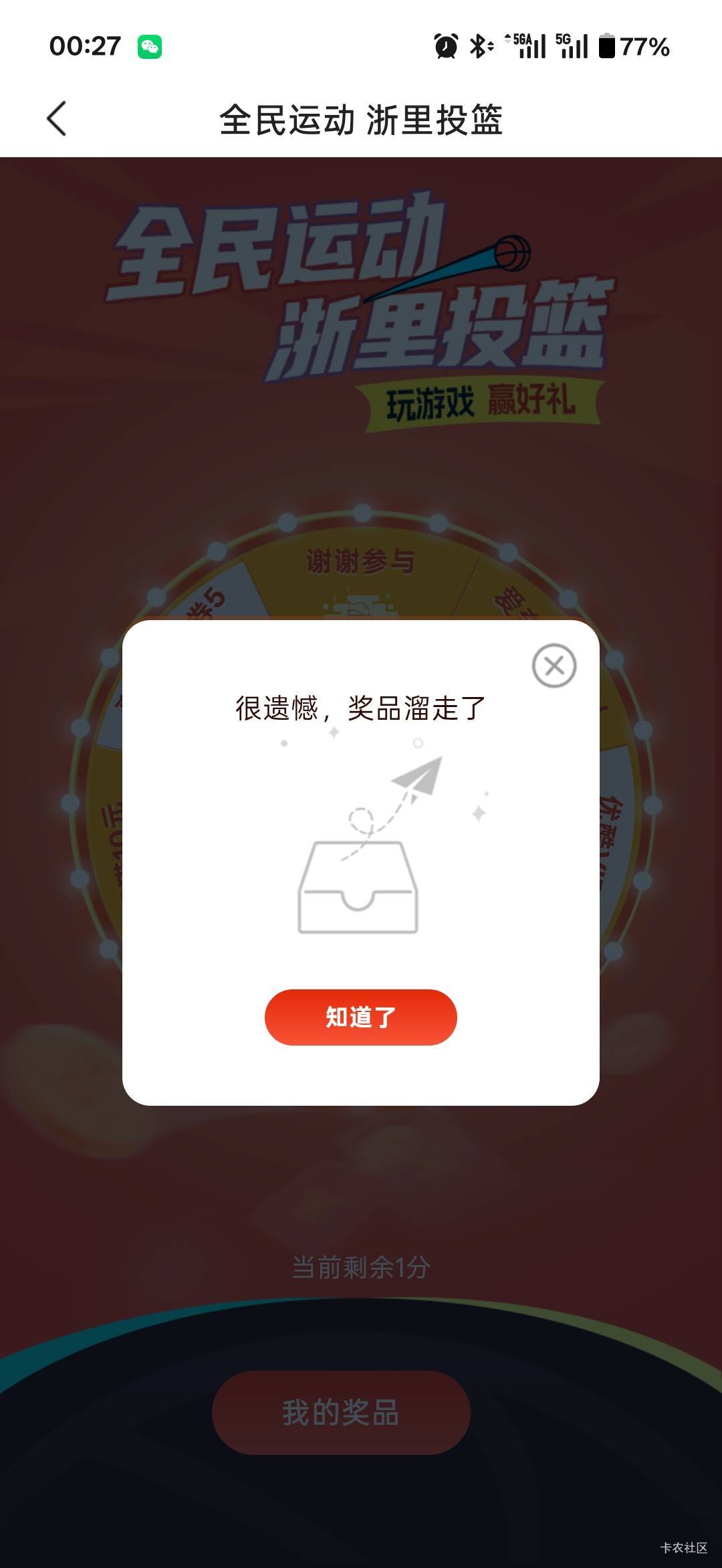Close the prize dialog with the X

click(554, 666)
